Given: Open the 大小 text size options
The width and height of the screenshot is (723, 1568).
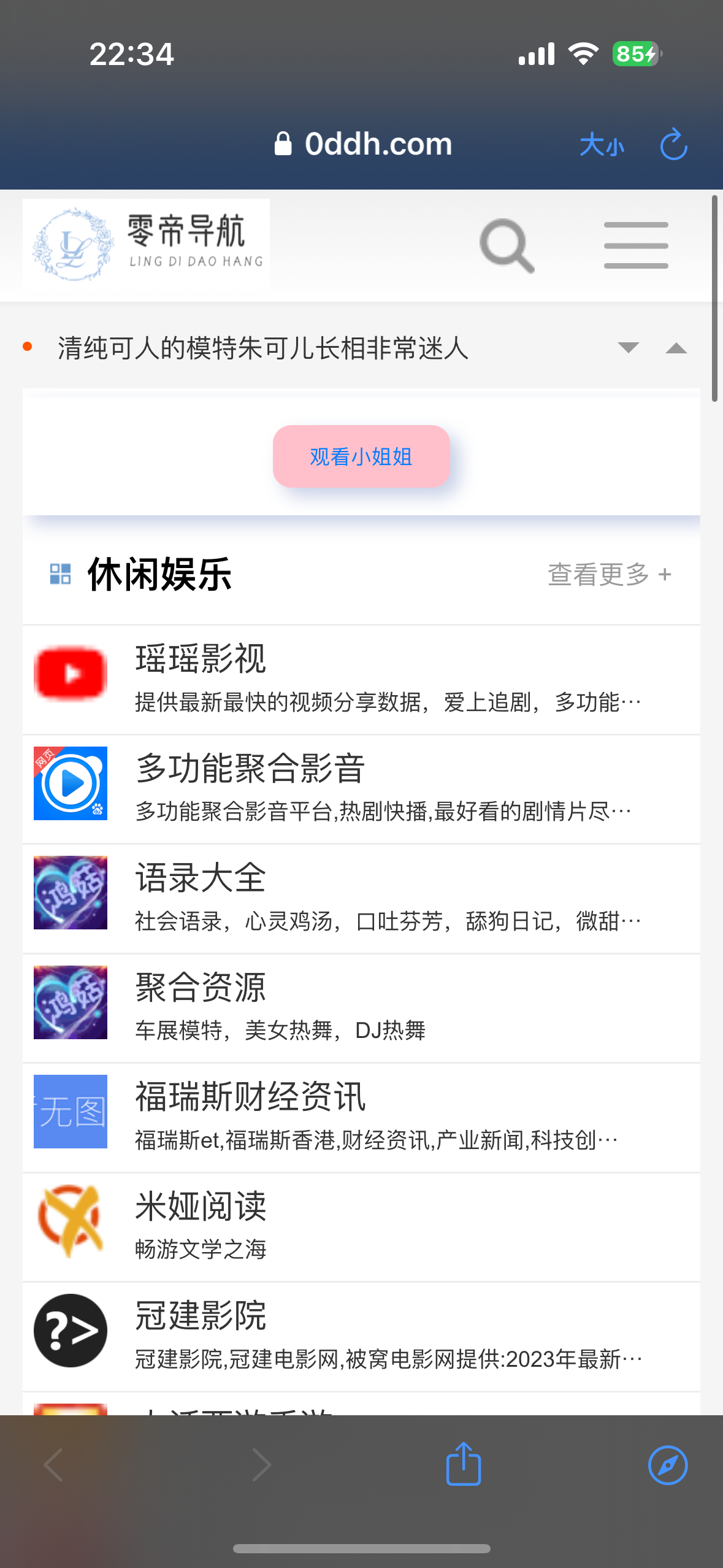Looking at the screenshot, I should pyautogui.click(x=602, y=145).
